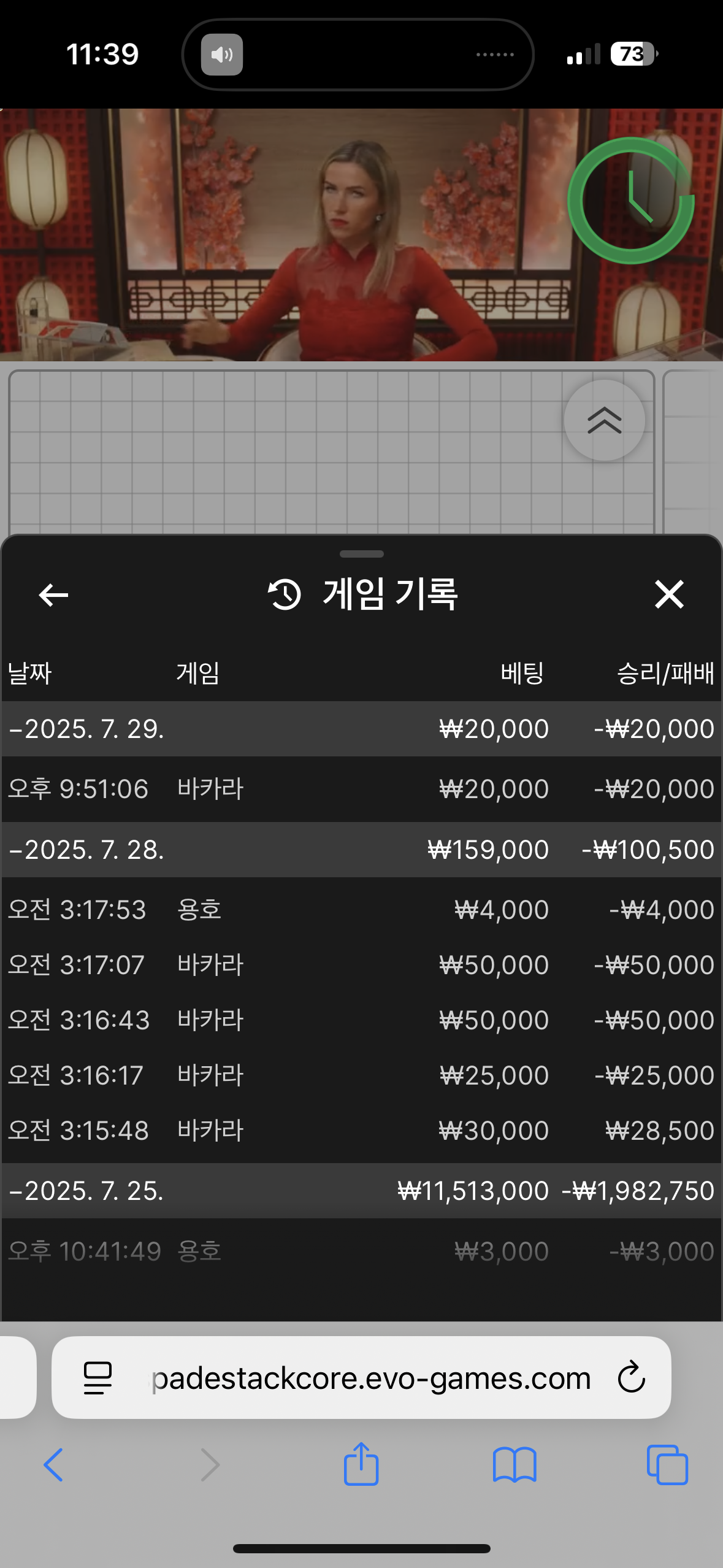Tap the double-chevron expand button on the roadmap
This screenshot has width=723, height=1568.
[604, 420]
